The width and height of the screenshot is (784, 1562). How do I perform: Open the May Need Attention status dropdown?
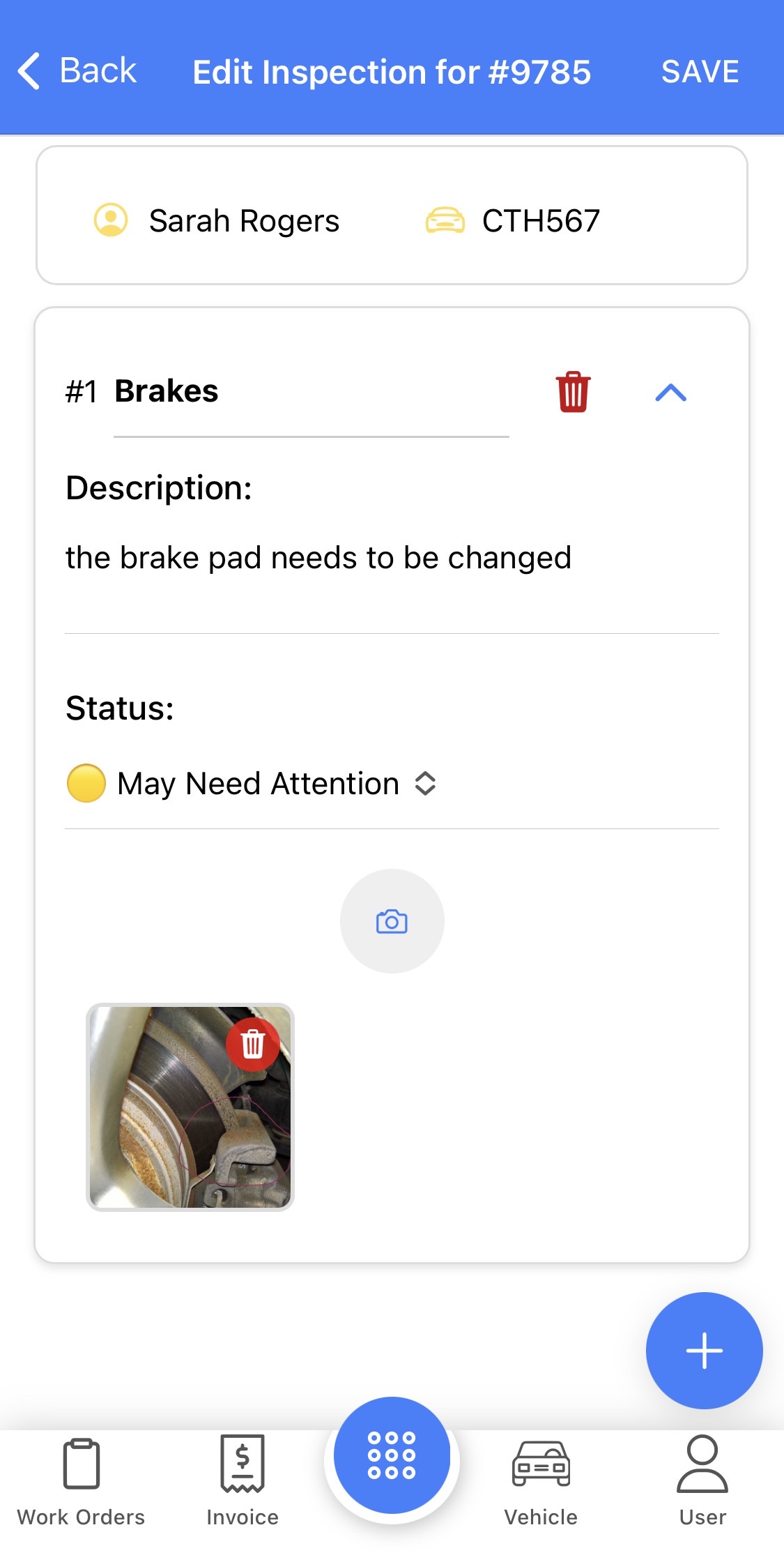click(252, 783)
